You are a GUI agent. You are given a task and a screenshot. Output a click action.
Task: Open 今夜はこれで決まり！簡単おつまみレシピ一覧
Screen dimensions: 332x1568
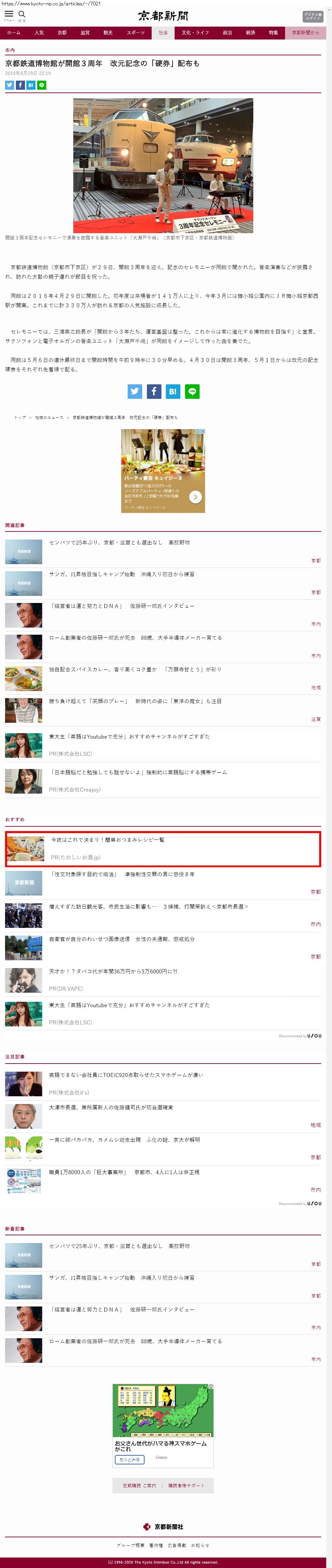coord(107,840)
